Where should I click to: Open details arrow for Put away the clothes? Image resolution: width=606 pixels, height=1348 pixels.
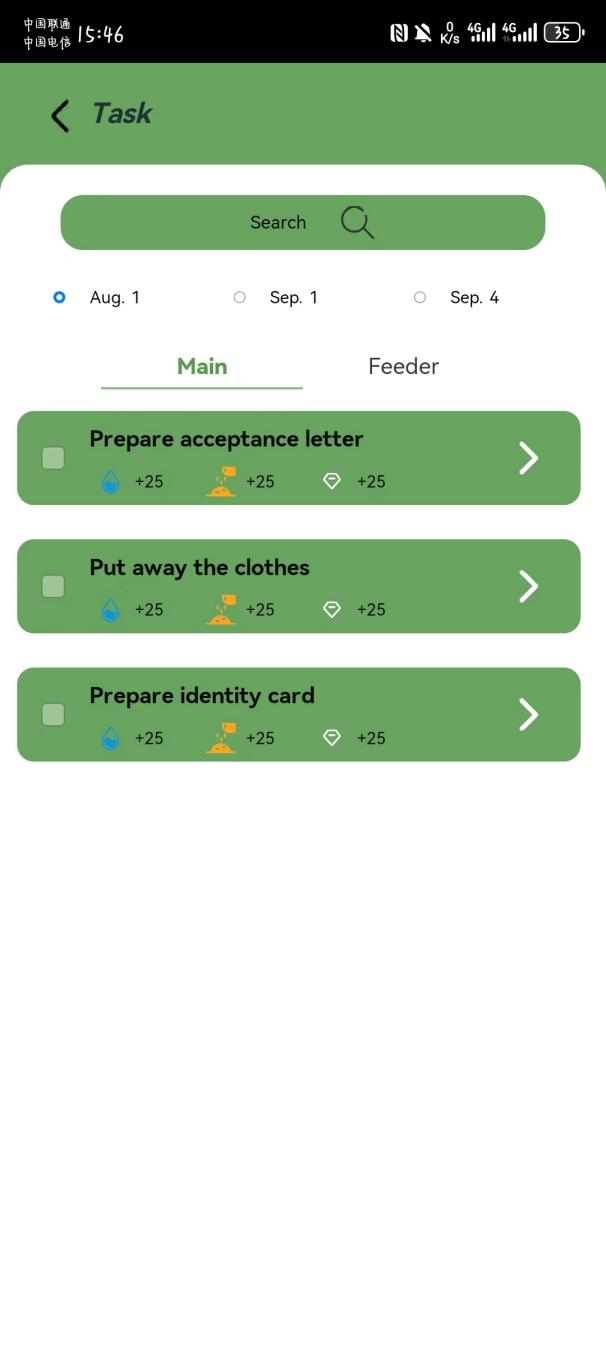[528, 586]
